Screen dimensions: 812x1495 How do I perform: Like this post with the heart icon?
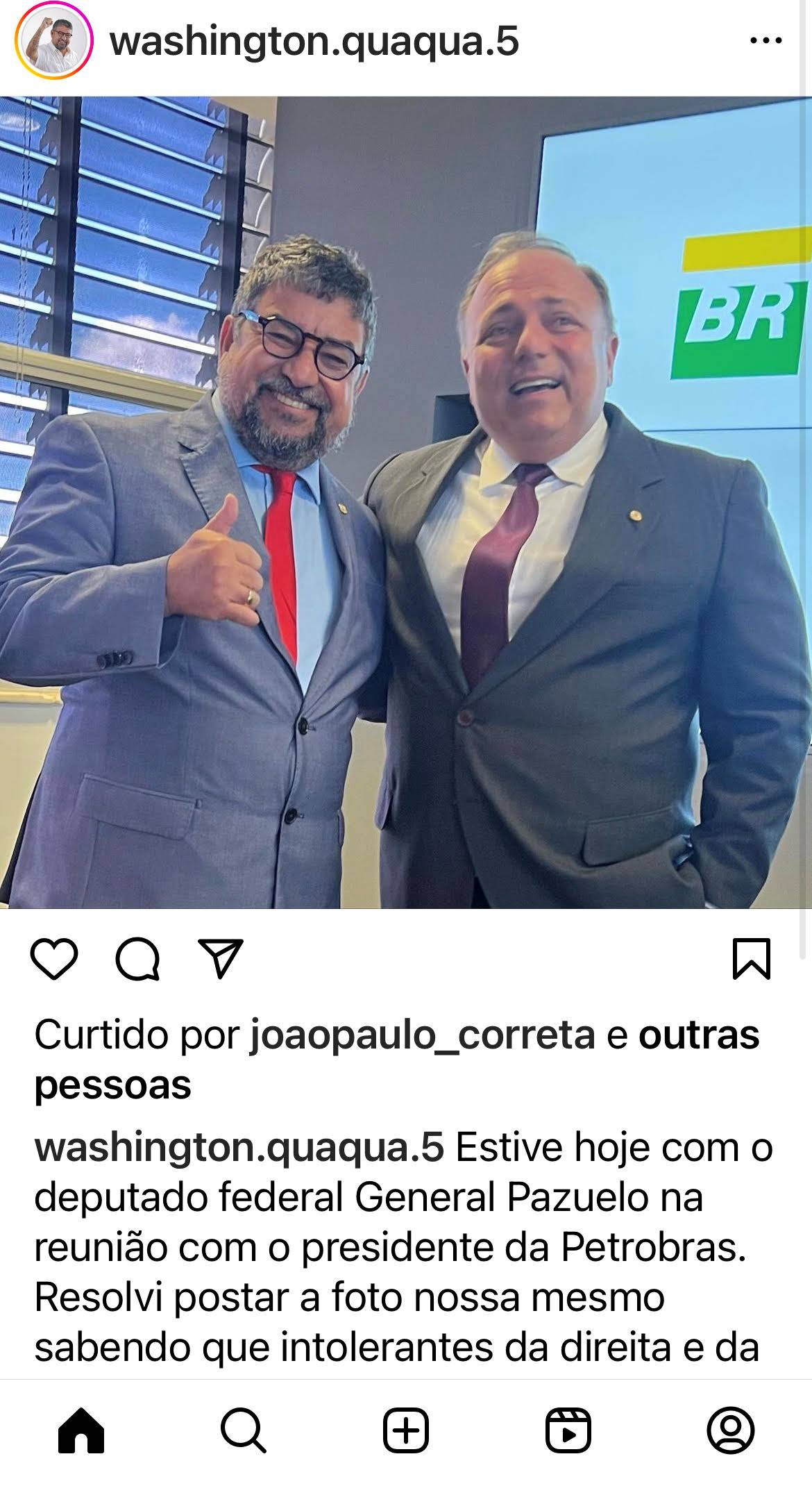pyautogui.click(x=54, y=959)
